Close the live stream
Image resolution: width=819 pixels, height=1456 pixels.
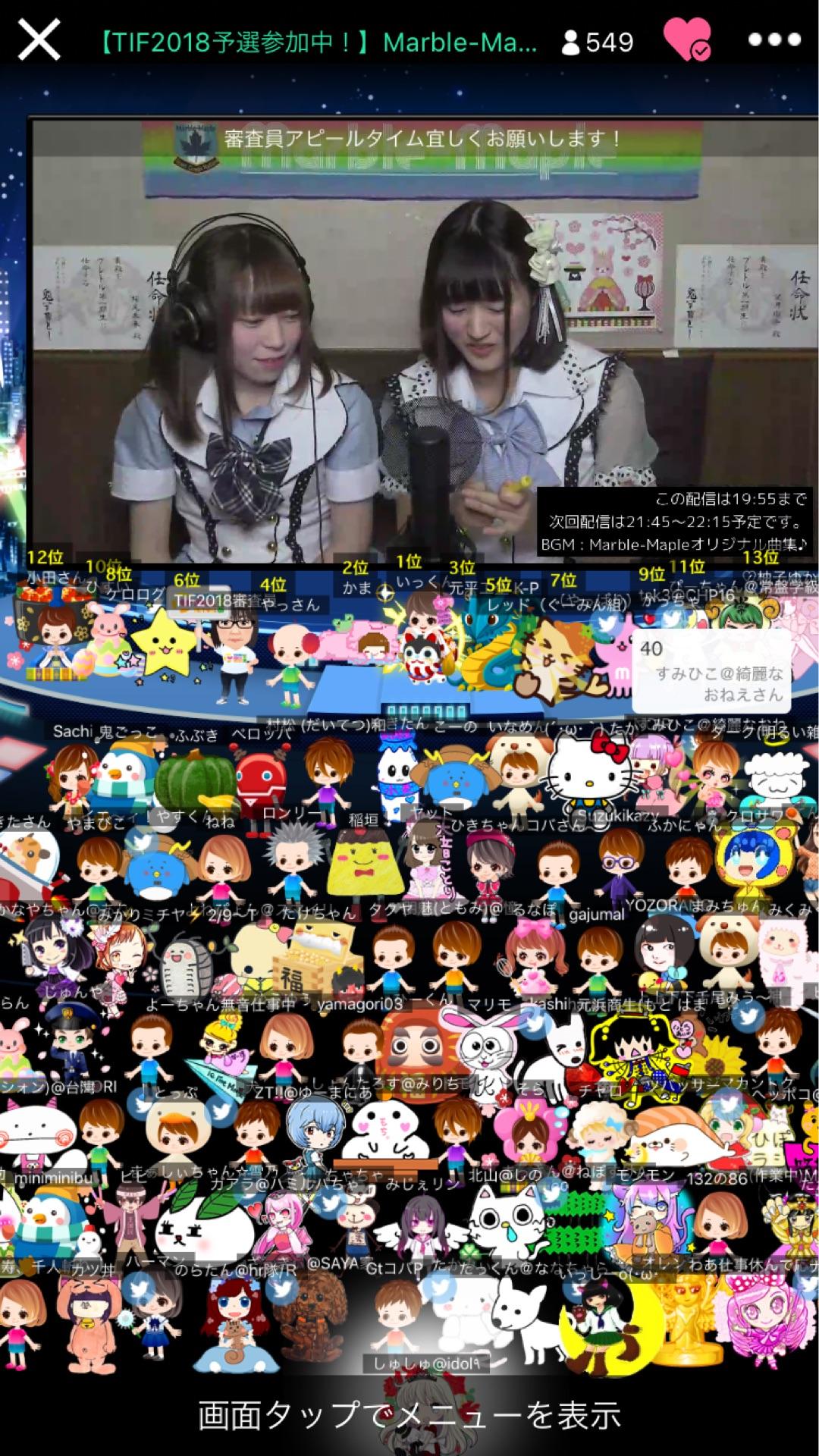[39, 39]
